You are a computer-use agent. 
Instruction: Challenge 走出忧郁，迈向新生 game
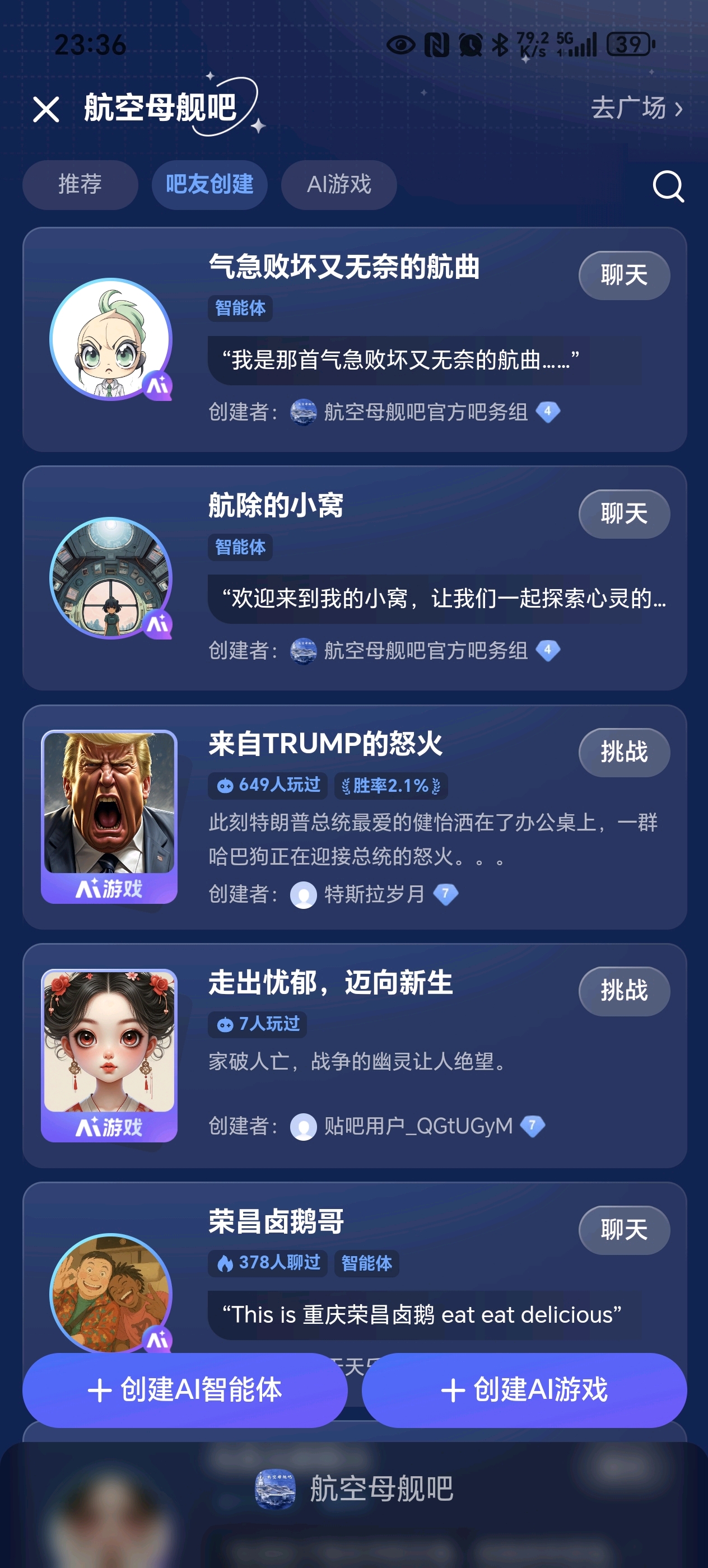coord(623,991)
